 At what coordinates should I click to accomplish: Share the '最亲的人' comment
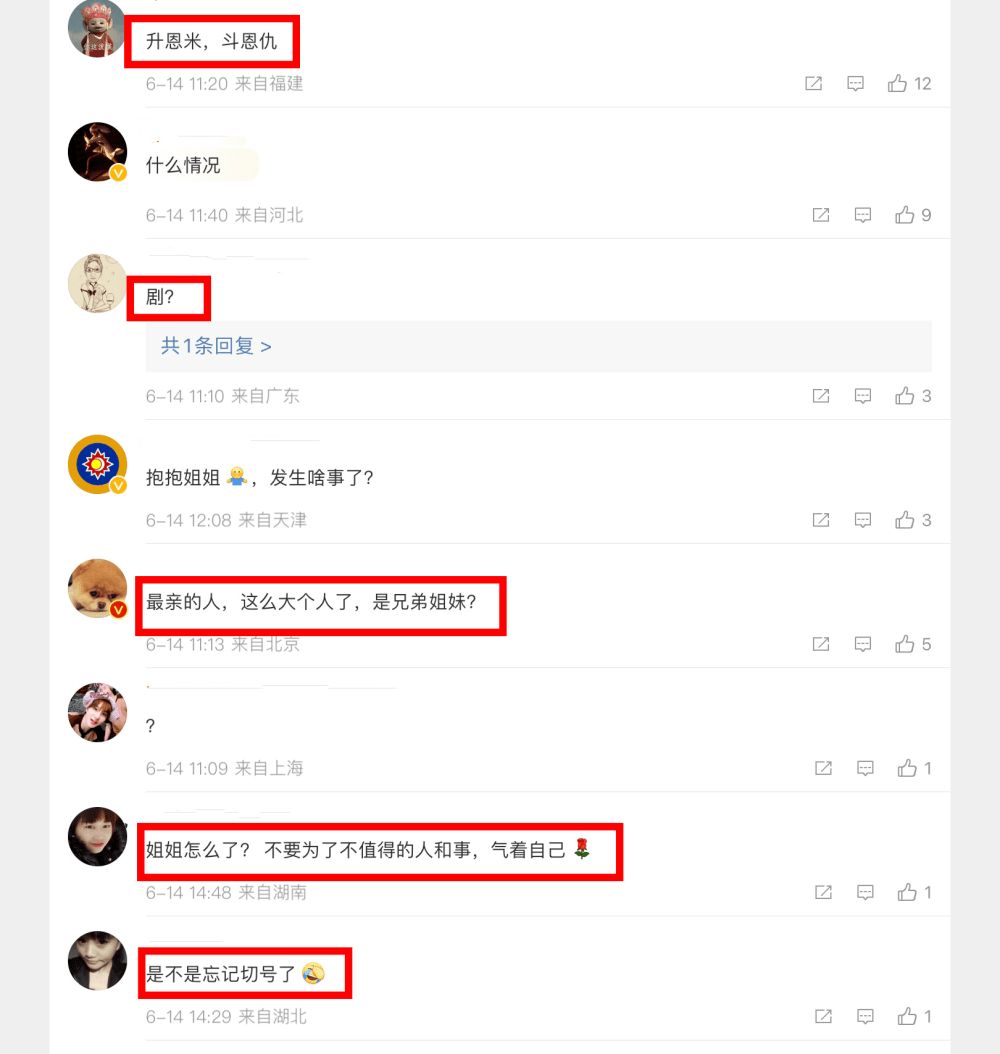[821, 644]
